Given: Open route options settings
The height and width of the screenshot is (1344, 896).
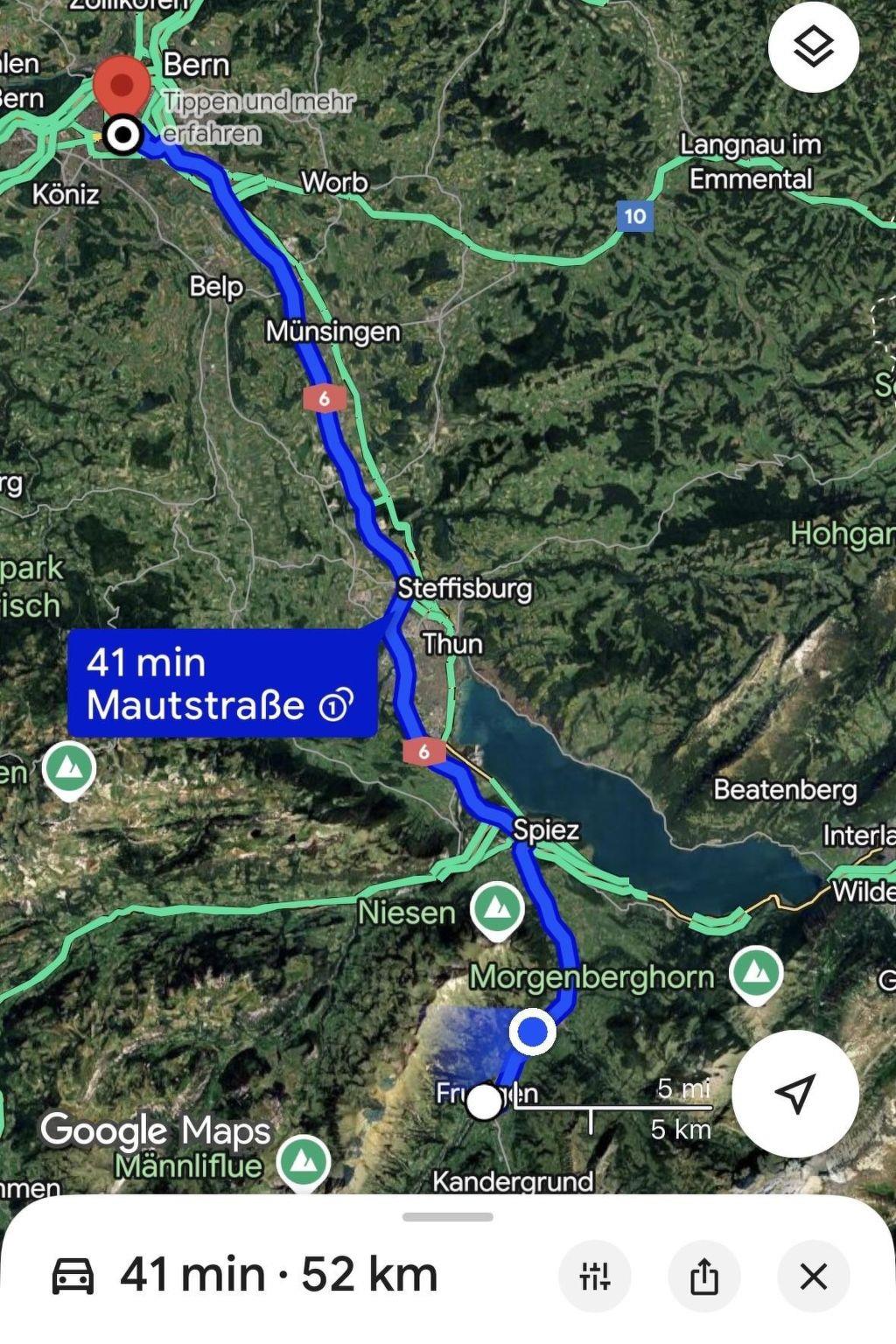Looking at the screenshot, I should coord(595,1277).
